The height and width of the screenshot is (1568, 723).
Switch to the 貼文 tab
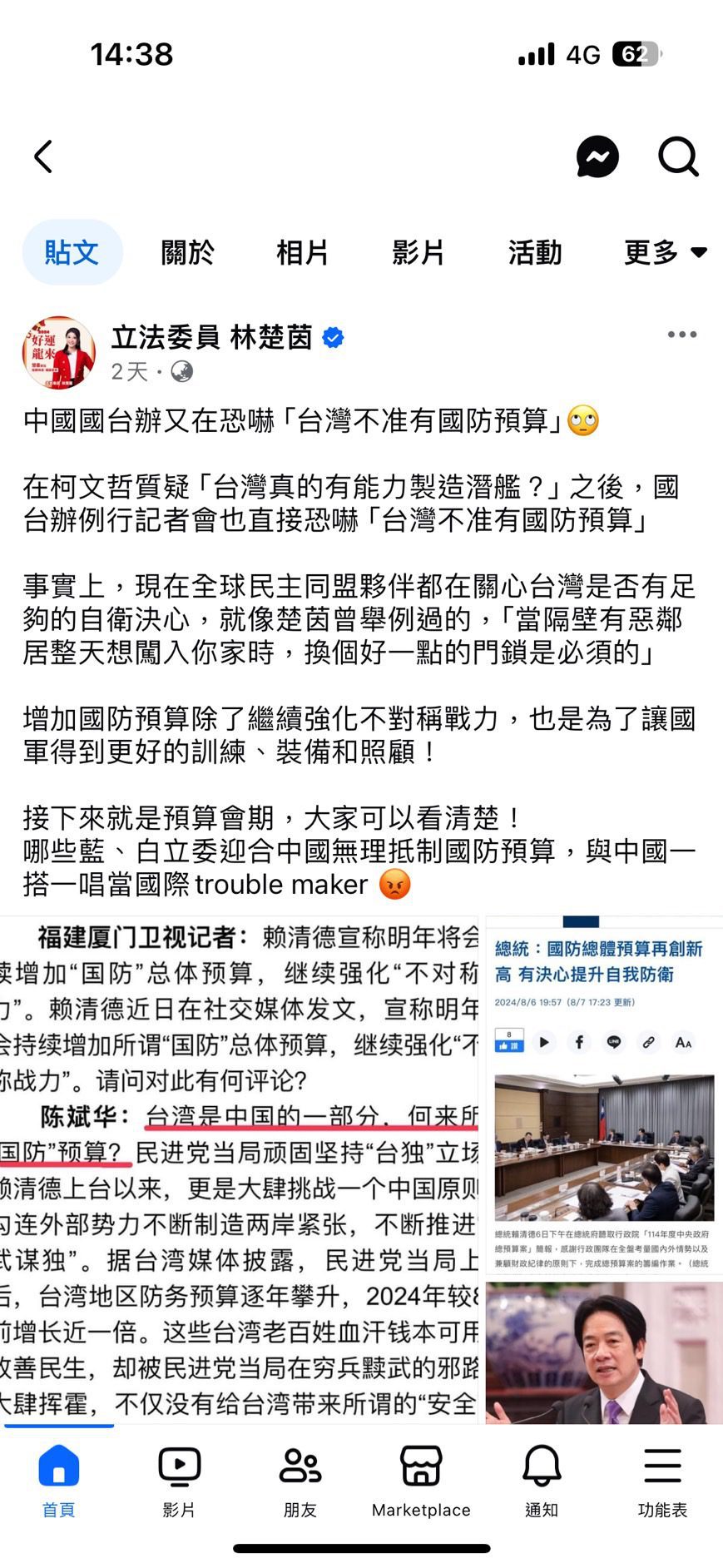coord(72,252)
